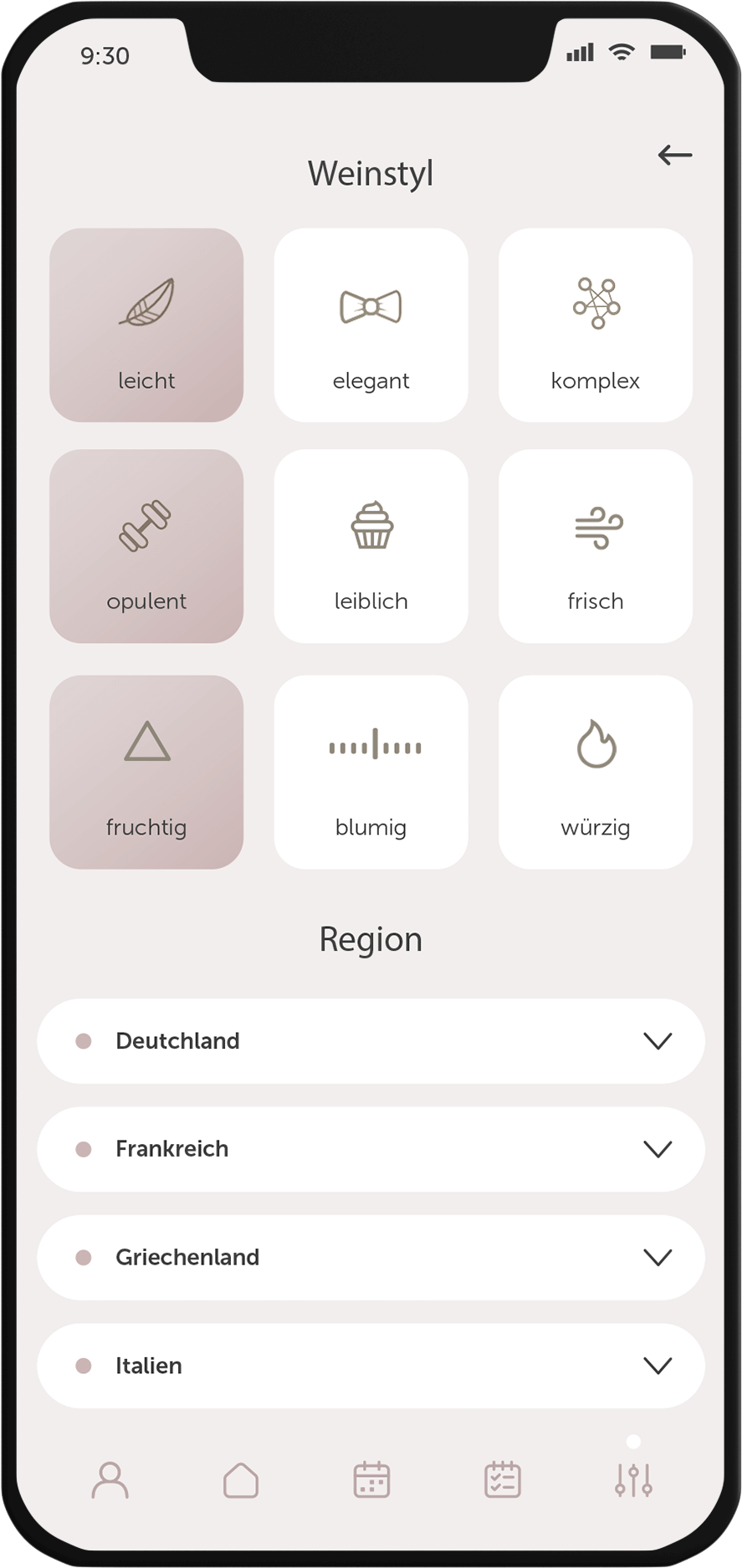Deselect the leicht wine style
Viewport: 742px width, 1568px height.
point(146,325)
